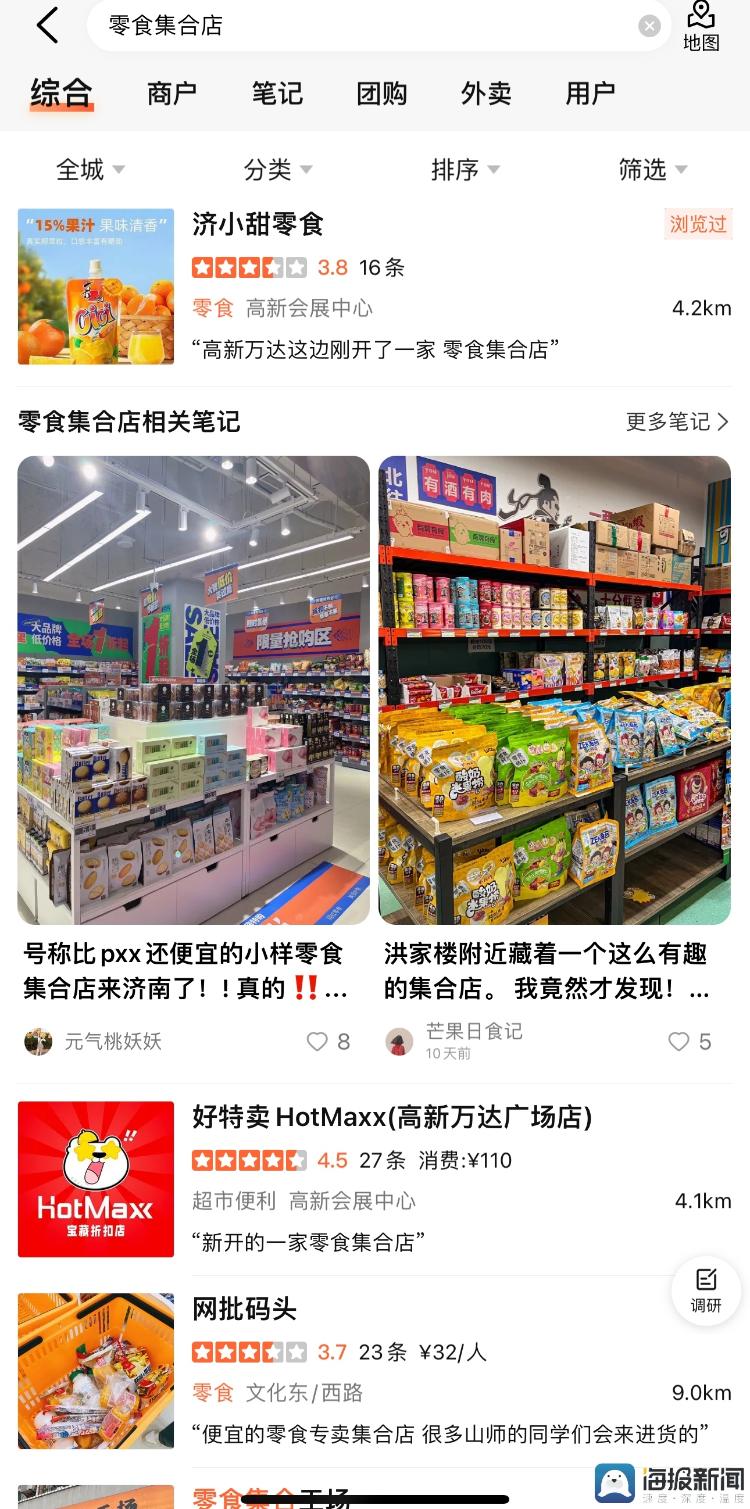The width and height of the screenshot is (750, 1509).
Task: Go back using the top-left arrow
Action: click(47, 25)
